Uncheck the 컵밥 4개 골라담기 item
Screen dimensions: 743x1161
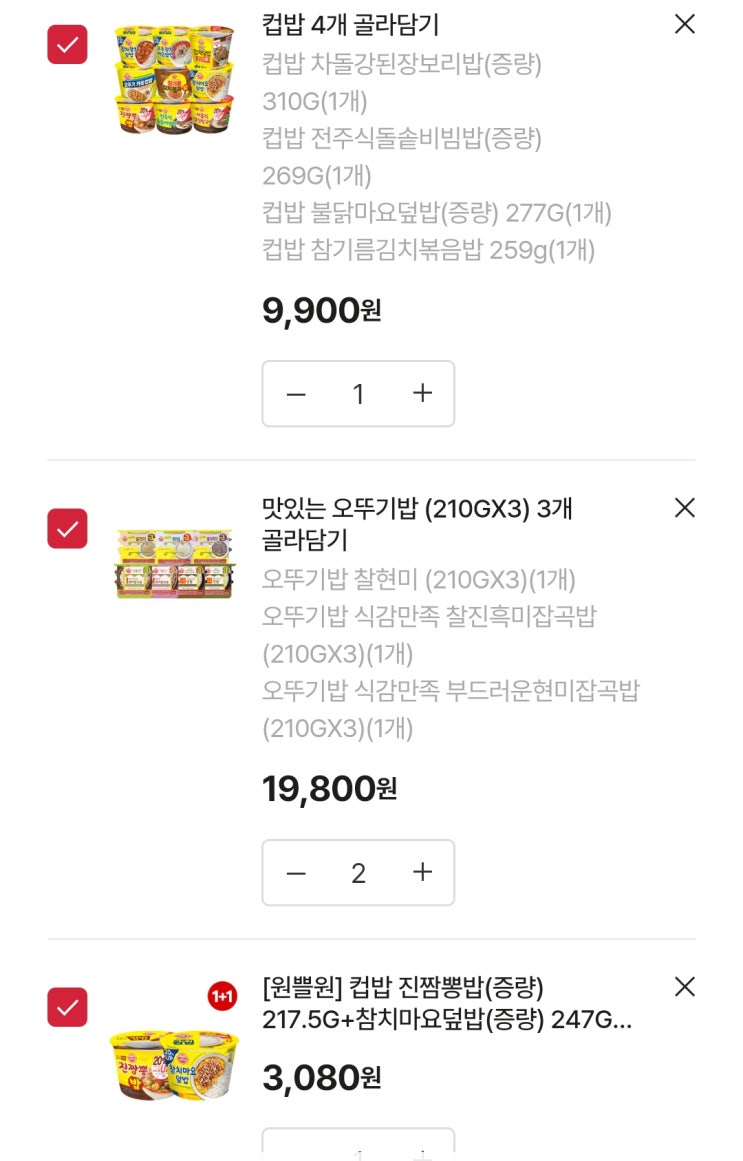67,44
